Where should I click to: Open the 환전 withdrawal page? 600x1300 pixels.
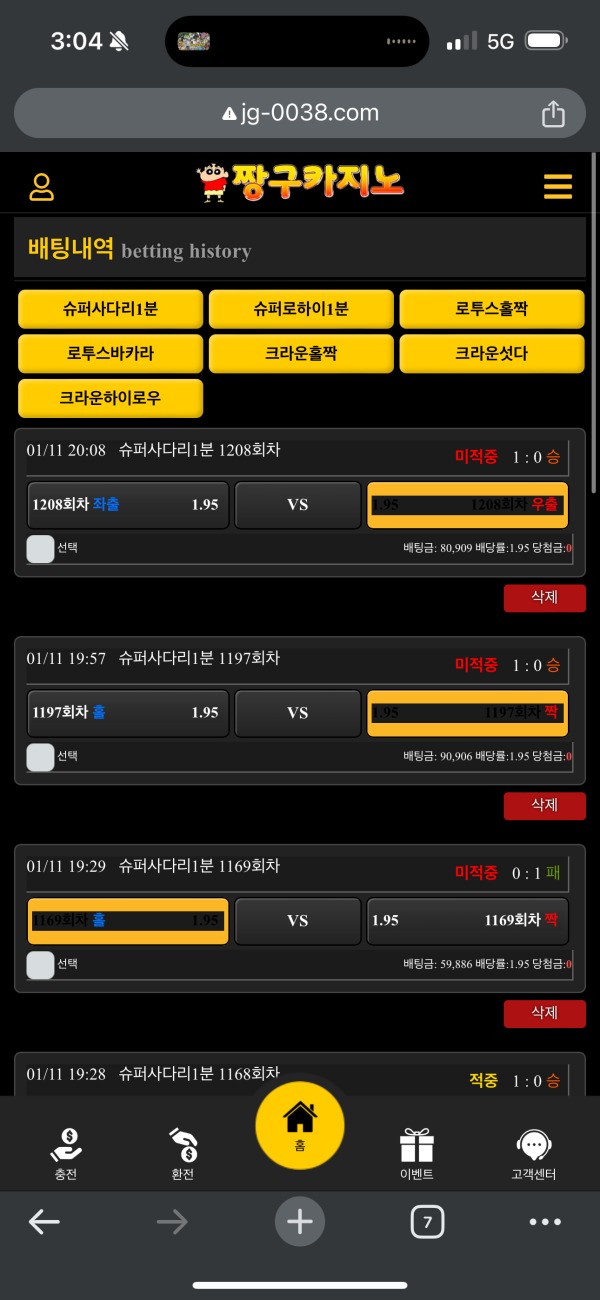click(x=183, y=1153)
